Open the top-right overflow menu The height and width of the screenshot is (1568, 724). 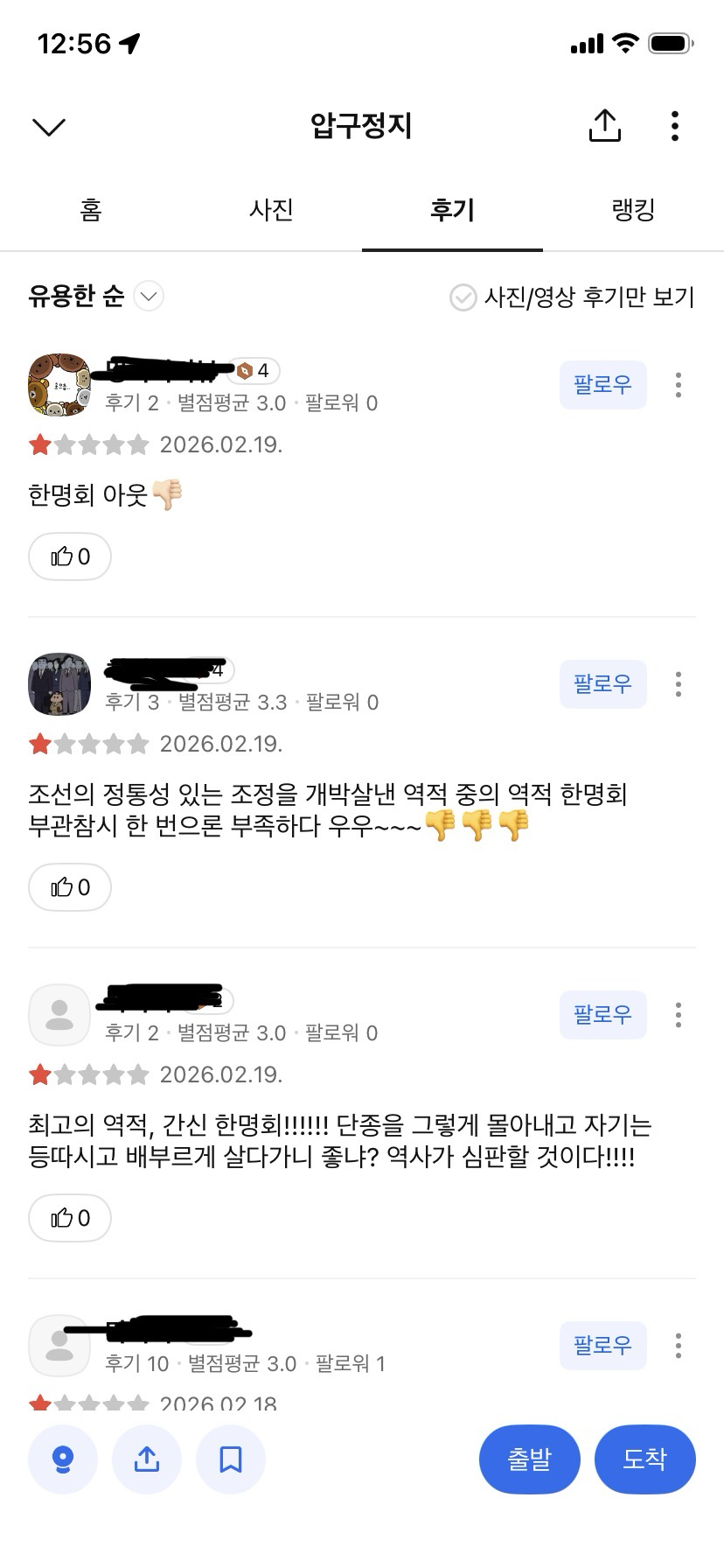tap(674, 126)
